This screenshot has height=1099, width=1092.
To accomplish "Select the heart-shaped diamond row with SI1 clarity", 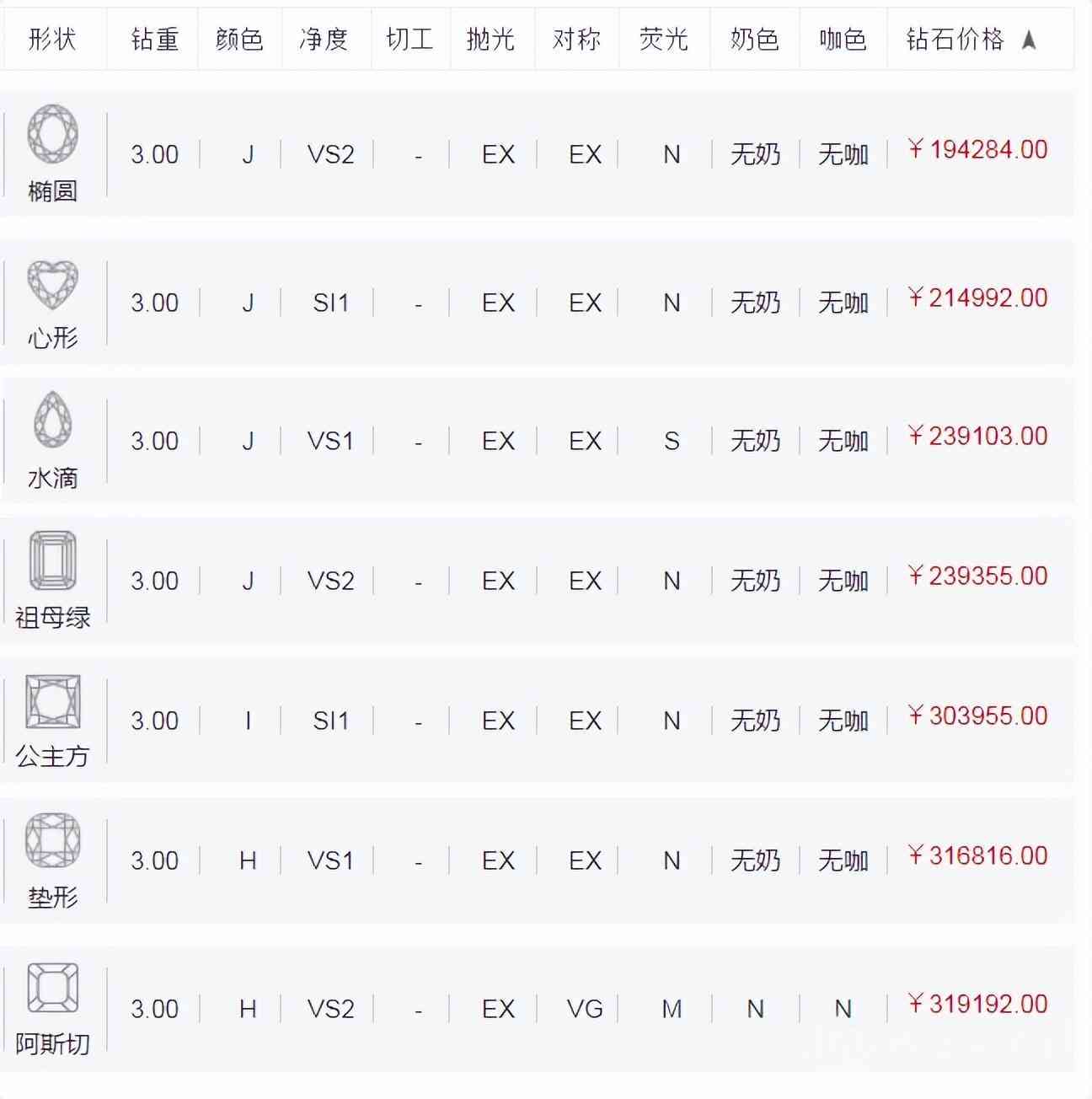I will click(x=546, y=303).
